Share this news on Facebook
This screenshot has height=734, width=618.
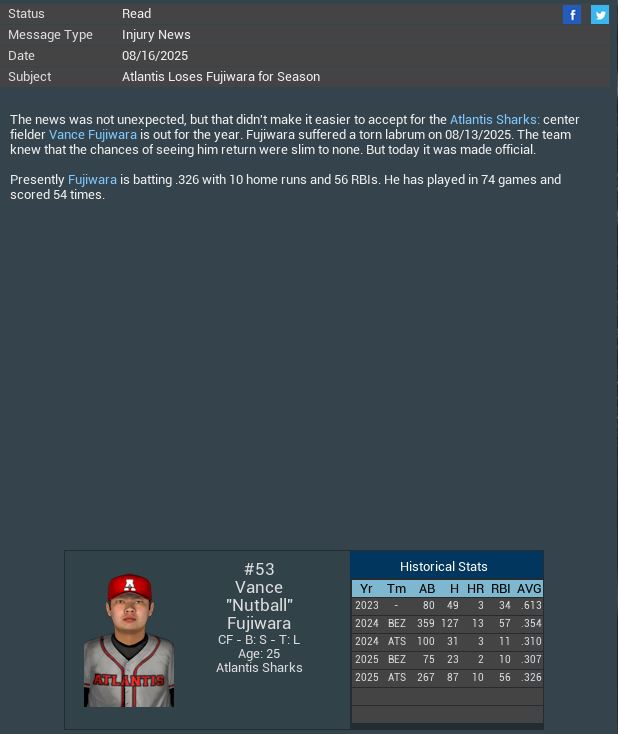click(572, 14)
